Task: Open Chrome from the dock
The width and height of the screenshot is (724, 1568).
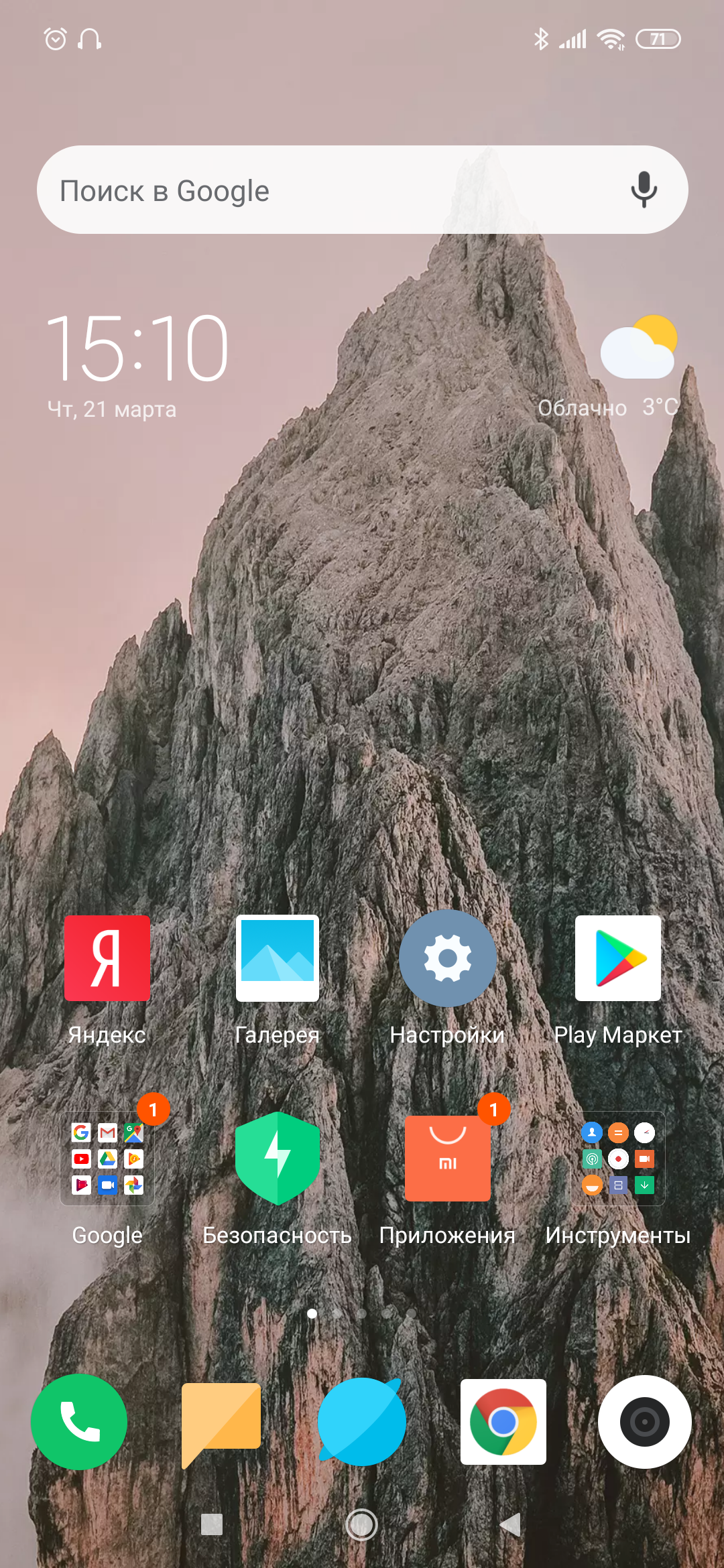Action: tap(503, 1422)
